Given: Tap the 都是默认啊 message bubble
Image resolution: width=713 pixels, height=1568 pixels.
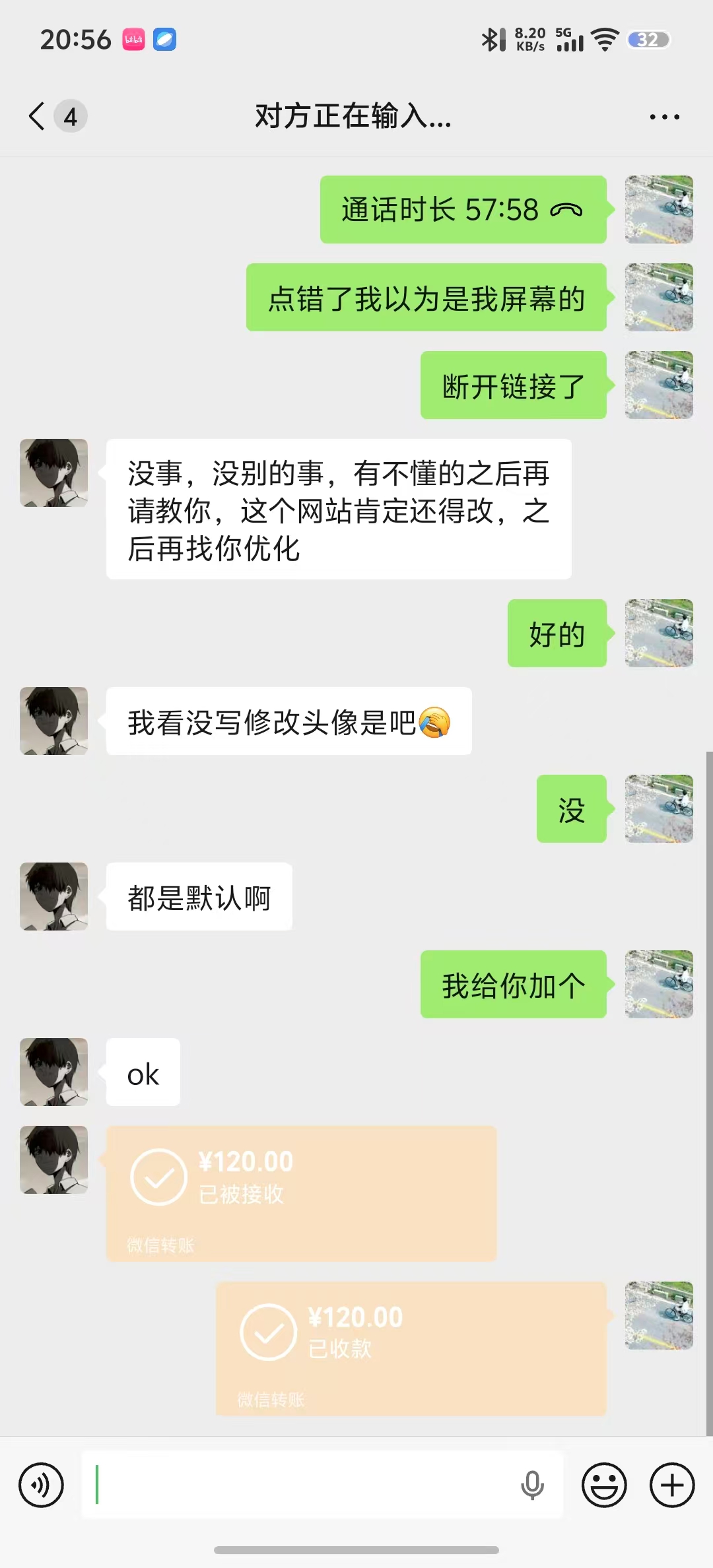Looking at the screenshot, I should coord(198,896).
